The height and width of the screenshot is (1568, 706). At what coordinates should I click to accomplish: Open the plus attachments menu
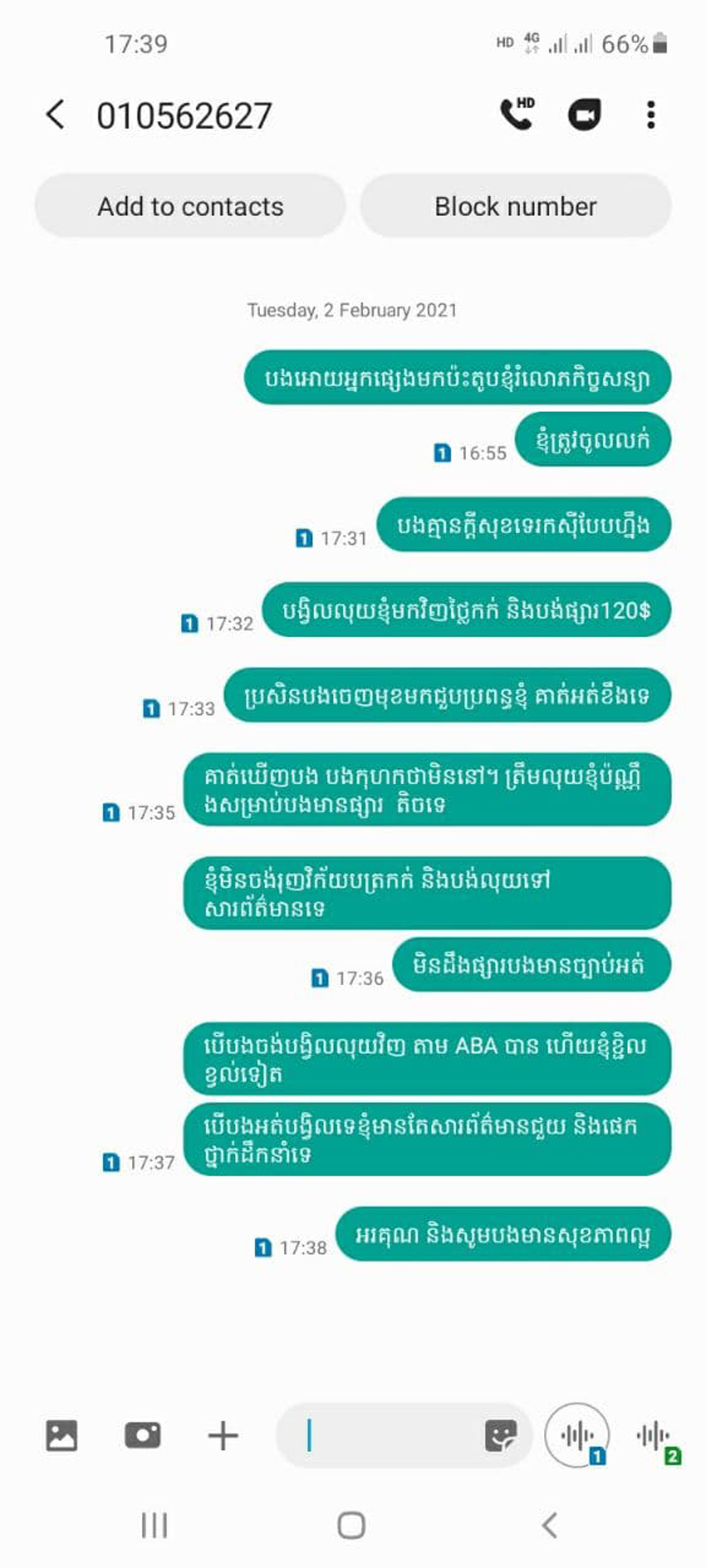click(x=223, y=1435)
